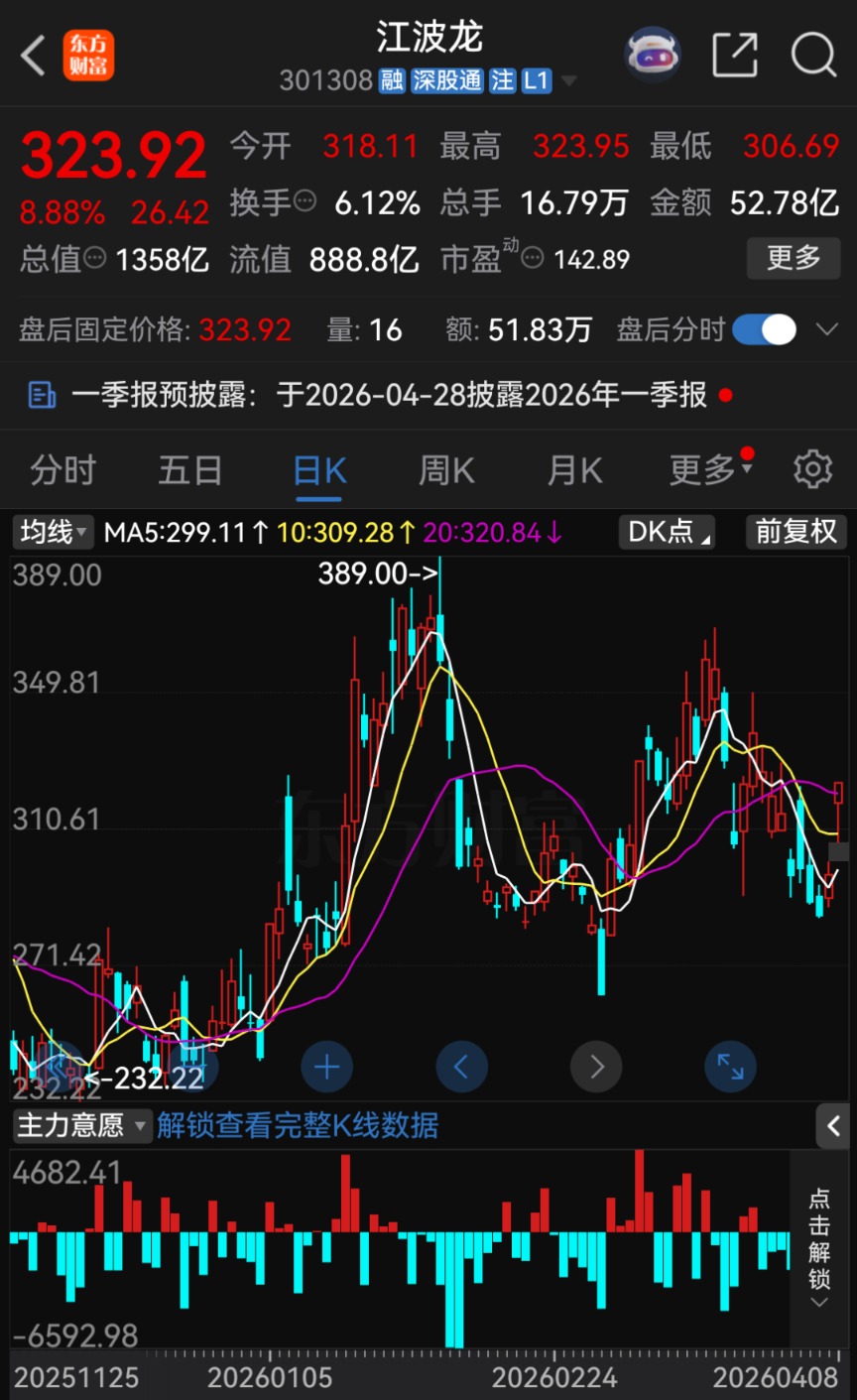Turn off the 盘后分时 switch
The image size is (857, 1400).
pos(764,329)
